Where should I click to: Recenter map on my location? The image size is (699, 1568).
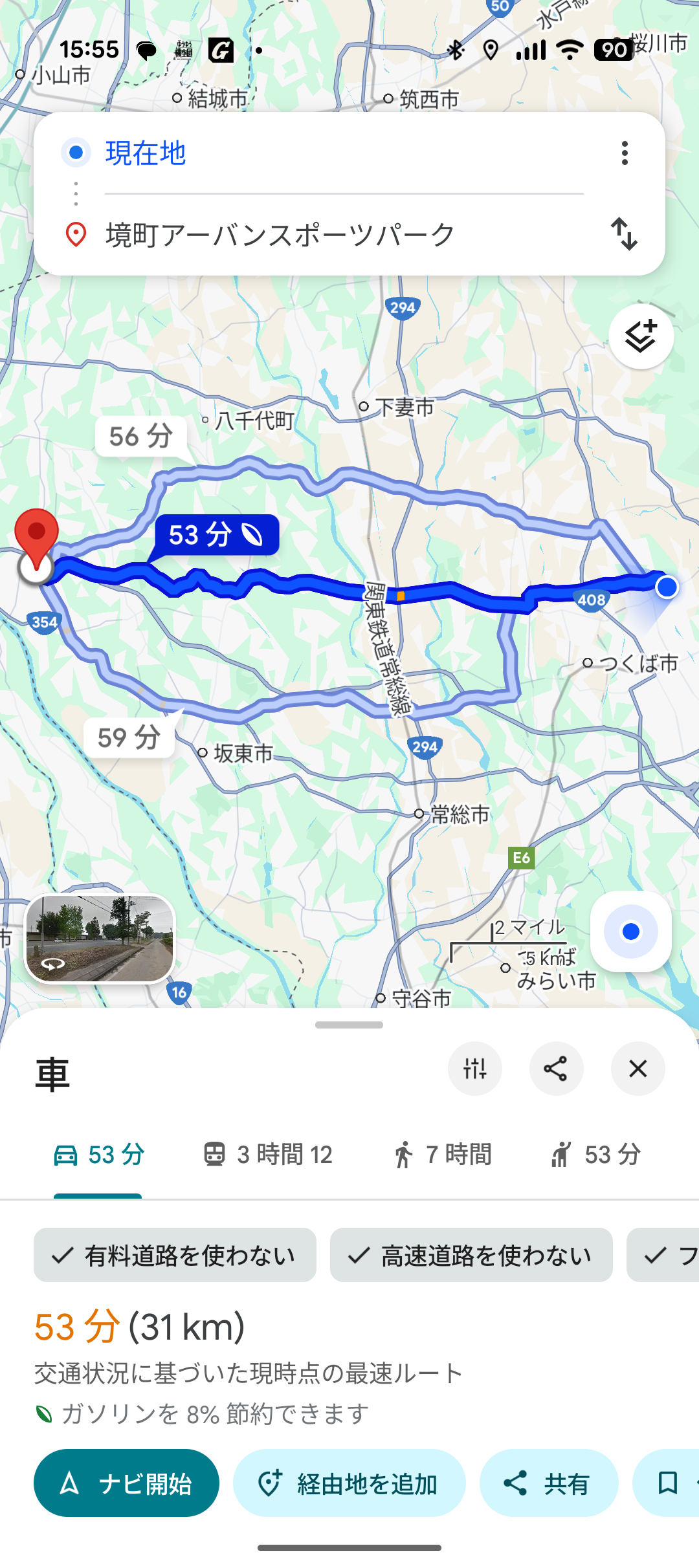point(630,931)
